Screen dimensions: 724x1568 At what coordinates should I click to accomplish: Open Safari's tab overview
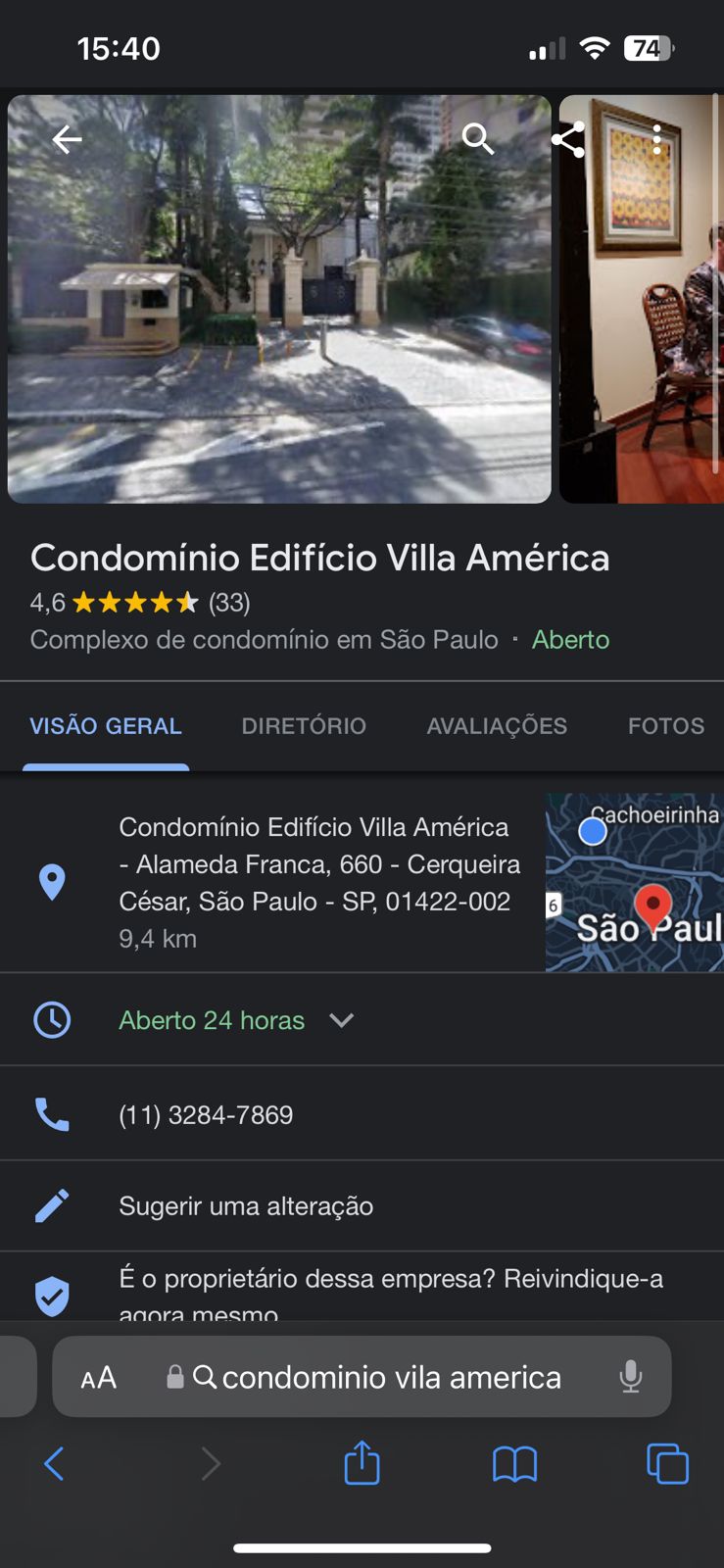click(x=668, y=1465)
